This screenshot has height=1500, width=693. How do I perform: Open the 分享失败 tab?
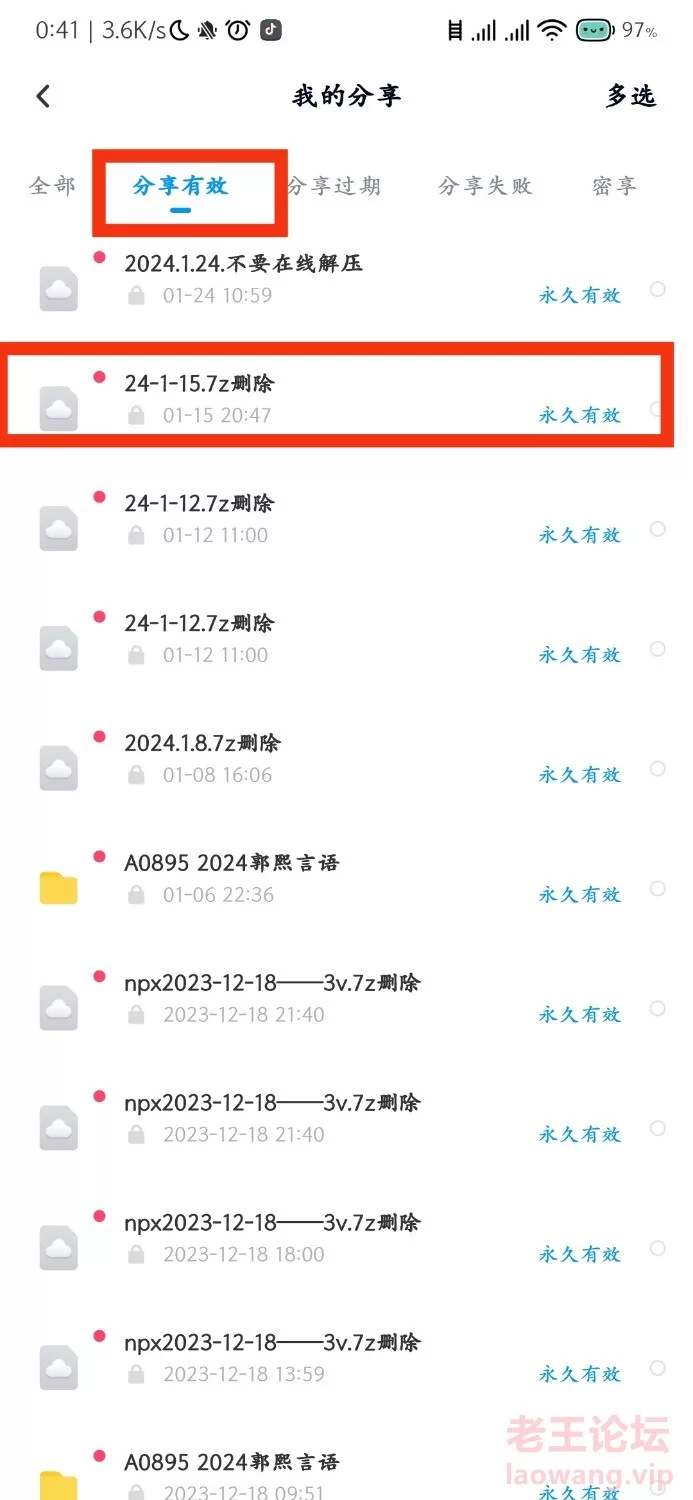485,186
